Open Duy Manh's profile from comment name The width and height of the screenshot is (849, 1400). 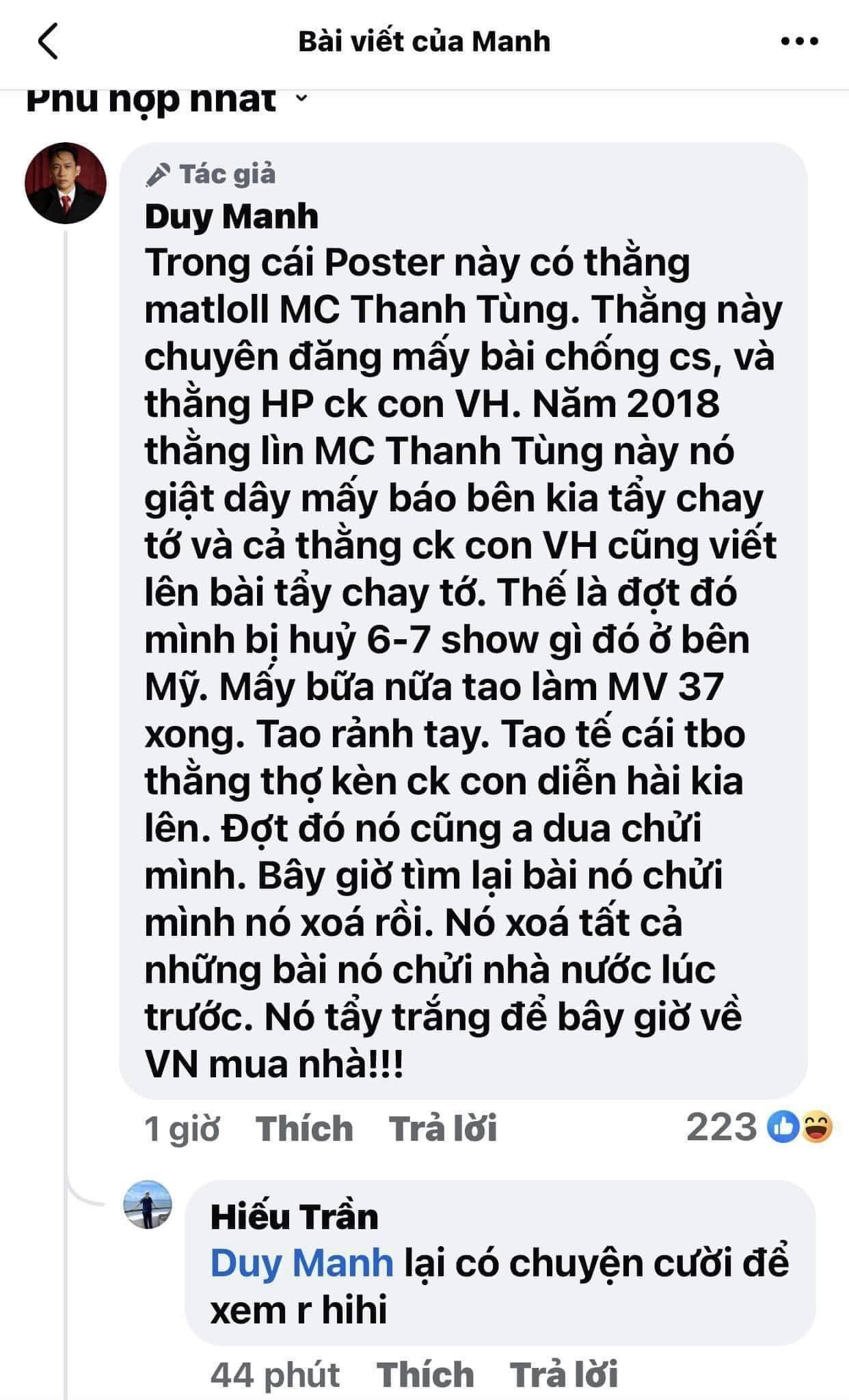pos(232,217)
